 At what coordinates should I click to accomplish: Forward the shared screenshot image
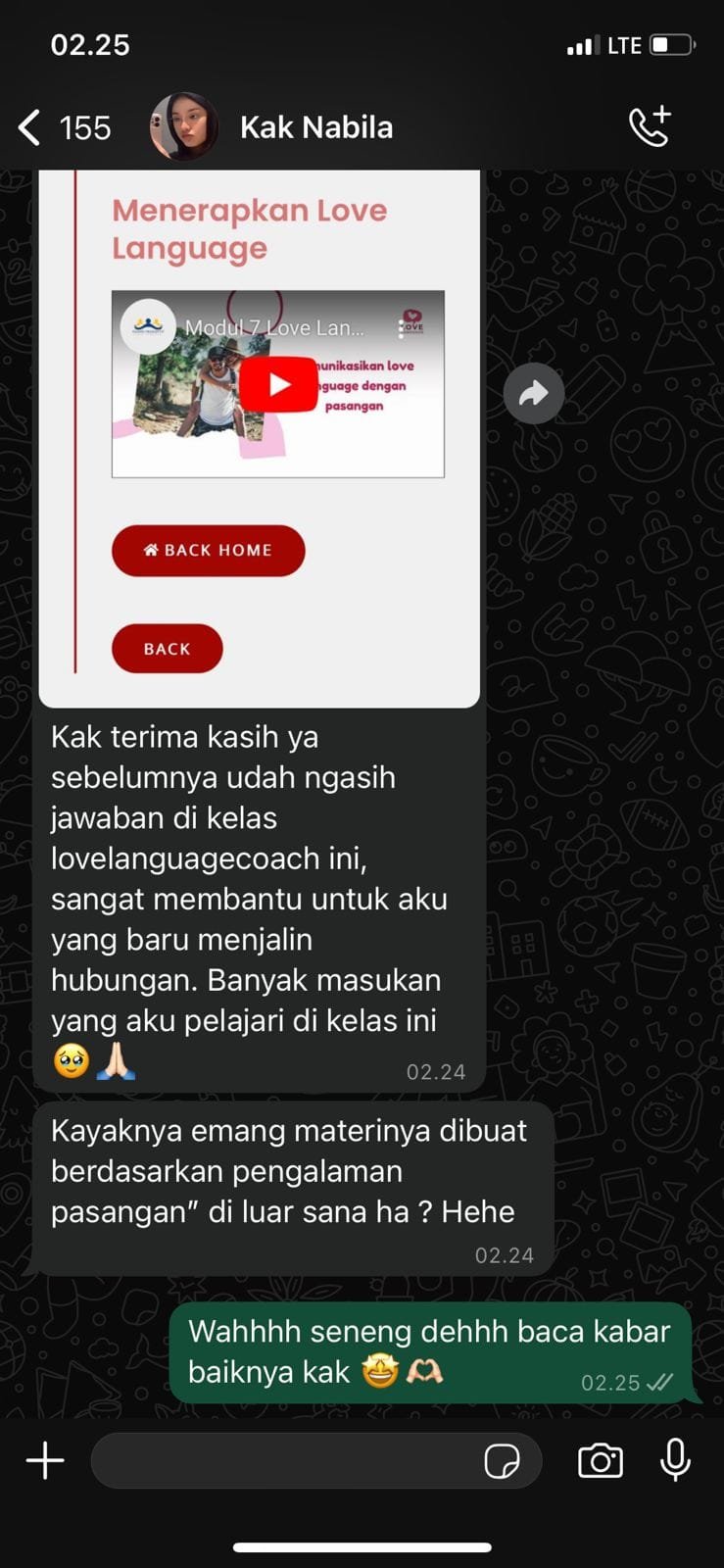coord(533,394)
